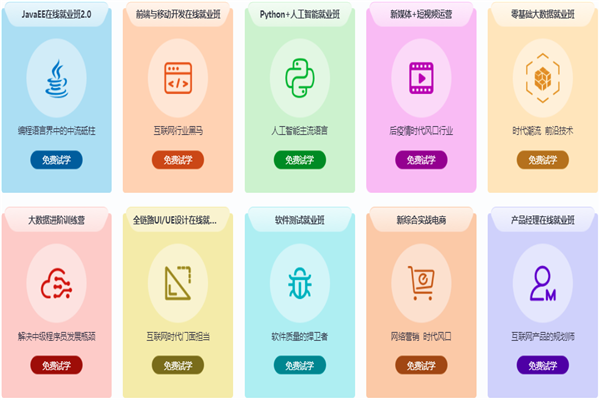Start free trial for 前端与移动开发在线就业班
This screenshot has width=600, height=400.
pos(178,159)
